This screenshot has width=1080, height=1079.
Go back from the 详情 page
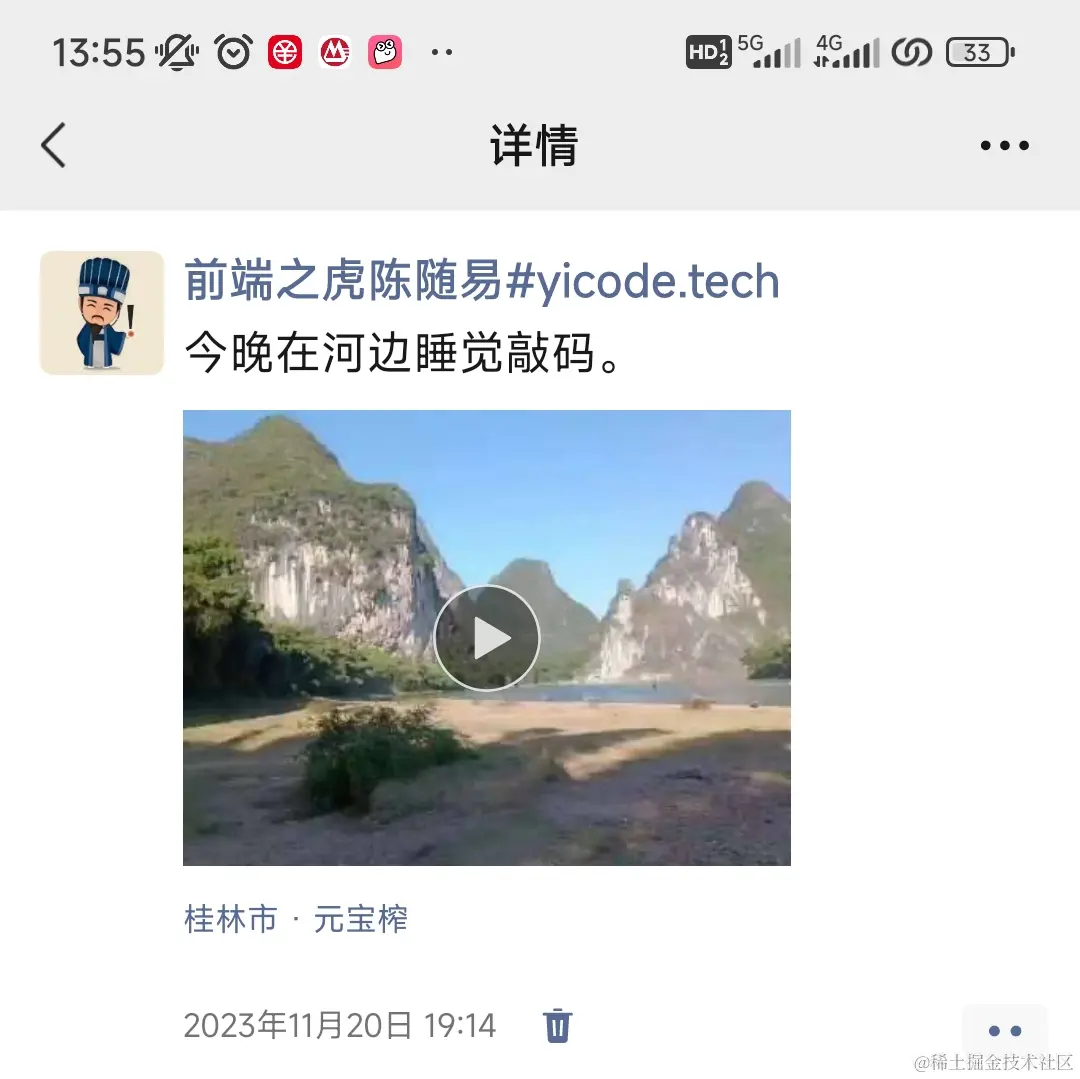pos(54,146)
